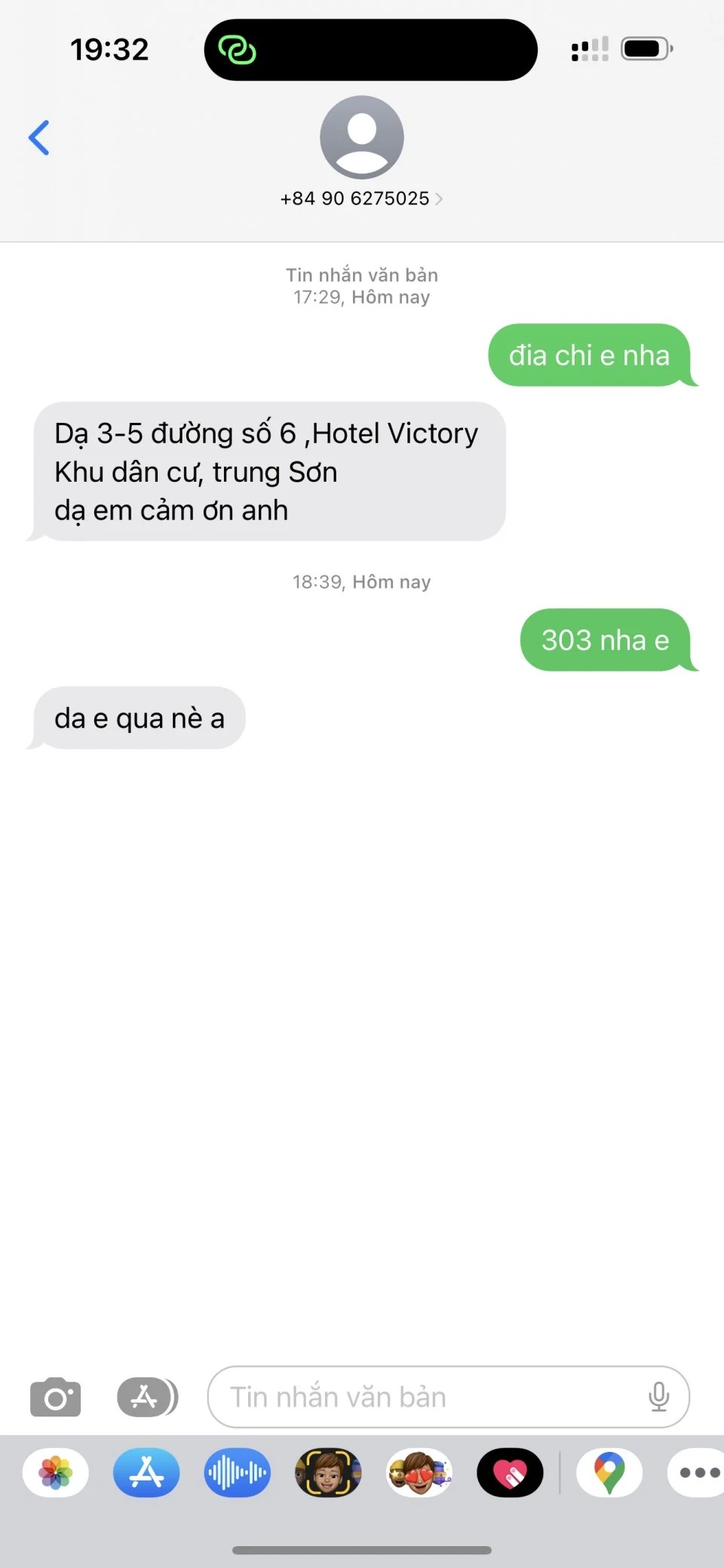Tap the microphone dictation icon
The width and height of the screenshot is (724, 1568).
658,1398
